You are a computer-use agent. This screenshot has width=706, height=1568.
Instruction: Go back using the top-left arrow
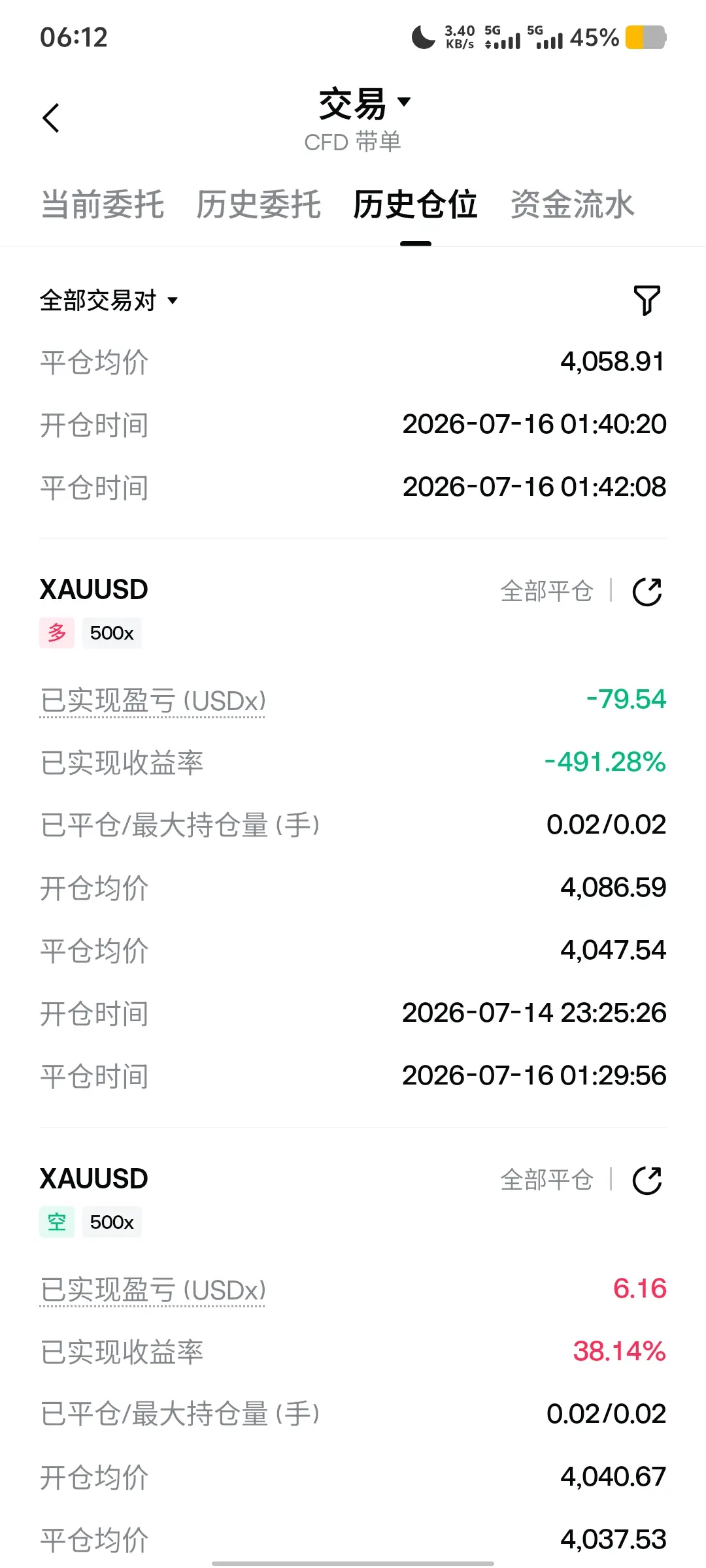click(51, 118)
